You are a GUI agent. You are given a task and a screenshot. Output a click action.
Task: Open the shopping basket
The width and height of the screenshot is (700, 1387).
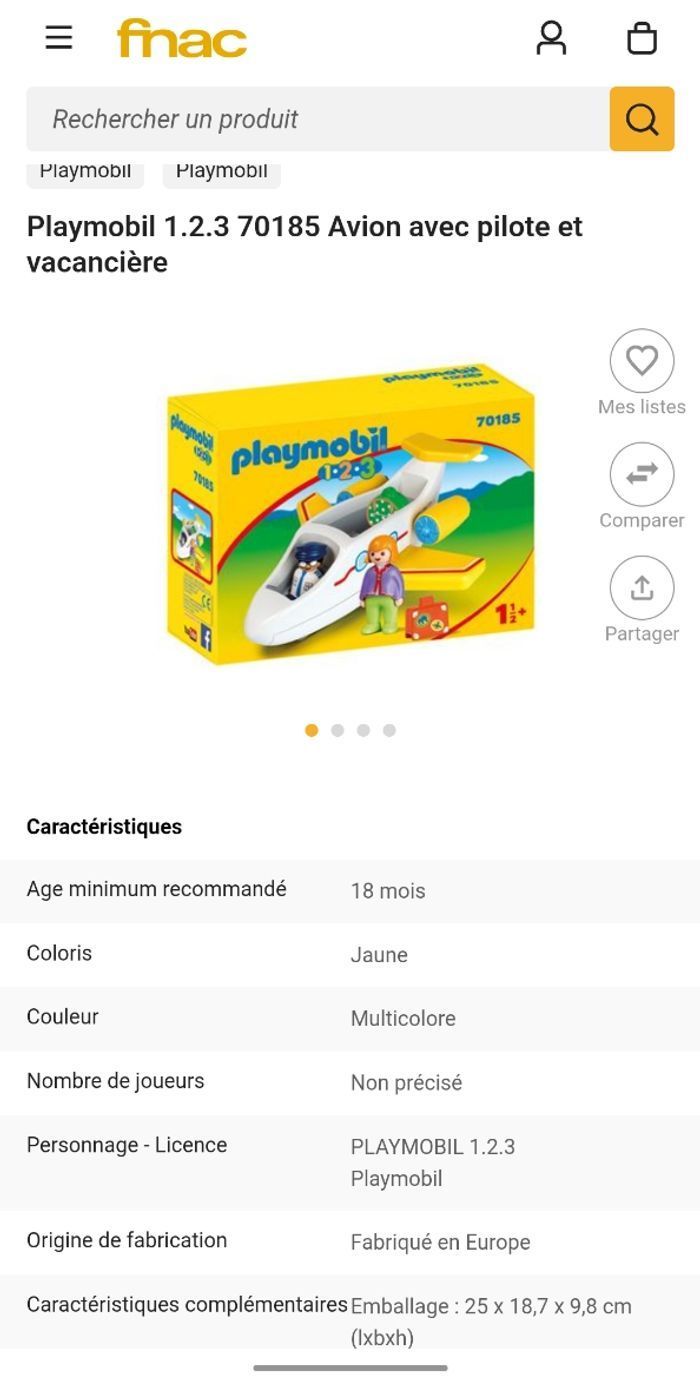[x=641, y=38]
